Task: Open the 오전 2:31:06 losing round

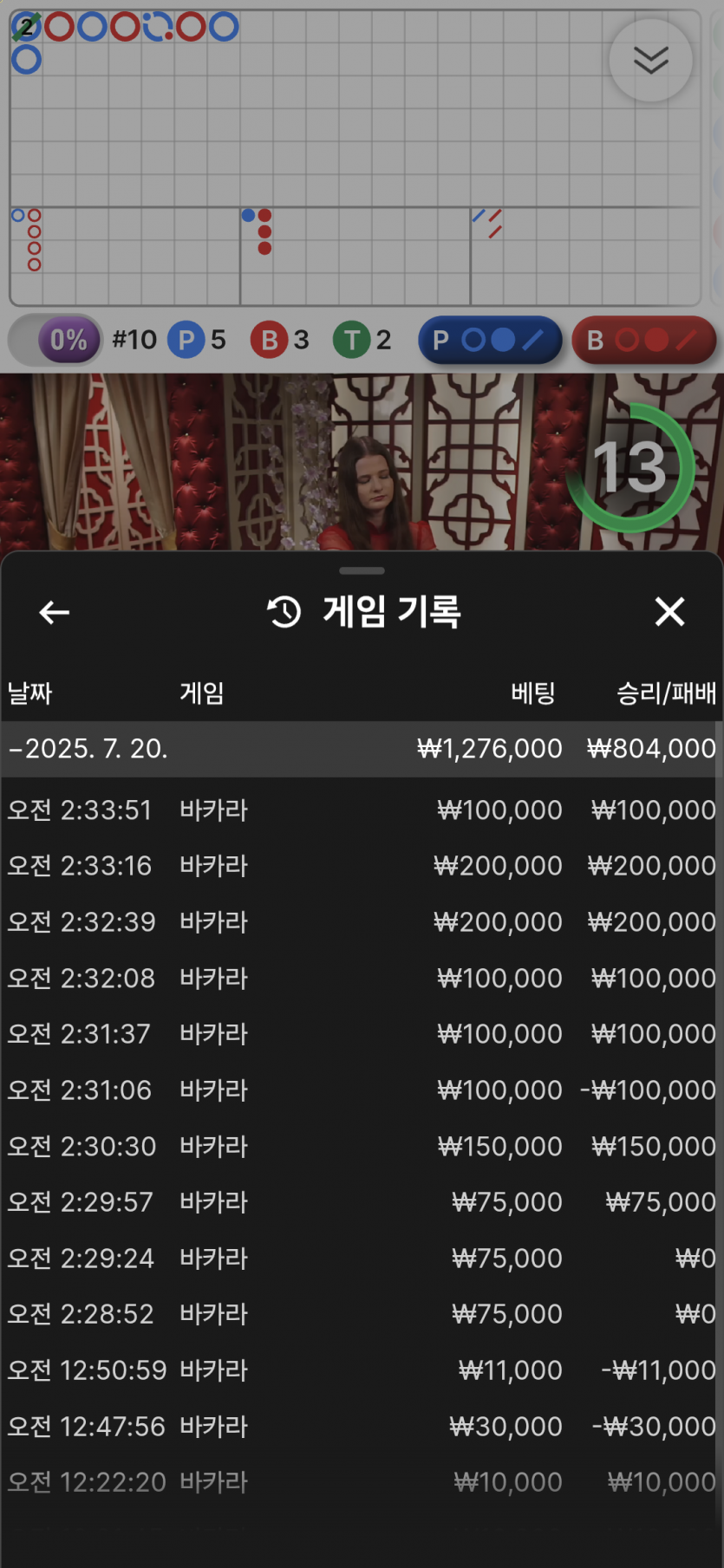Action: 362,1090
